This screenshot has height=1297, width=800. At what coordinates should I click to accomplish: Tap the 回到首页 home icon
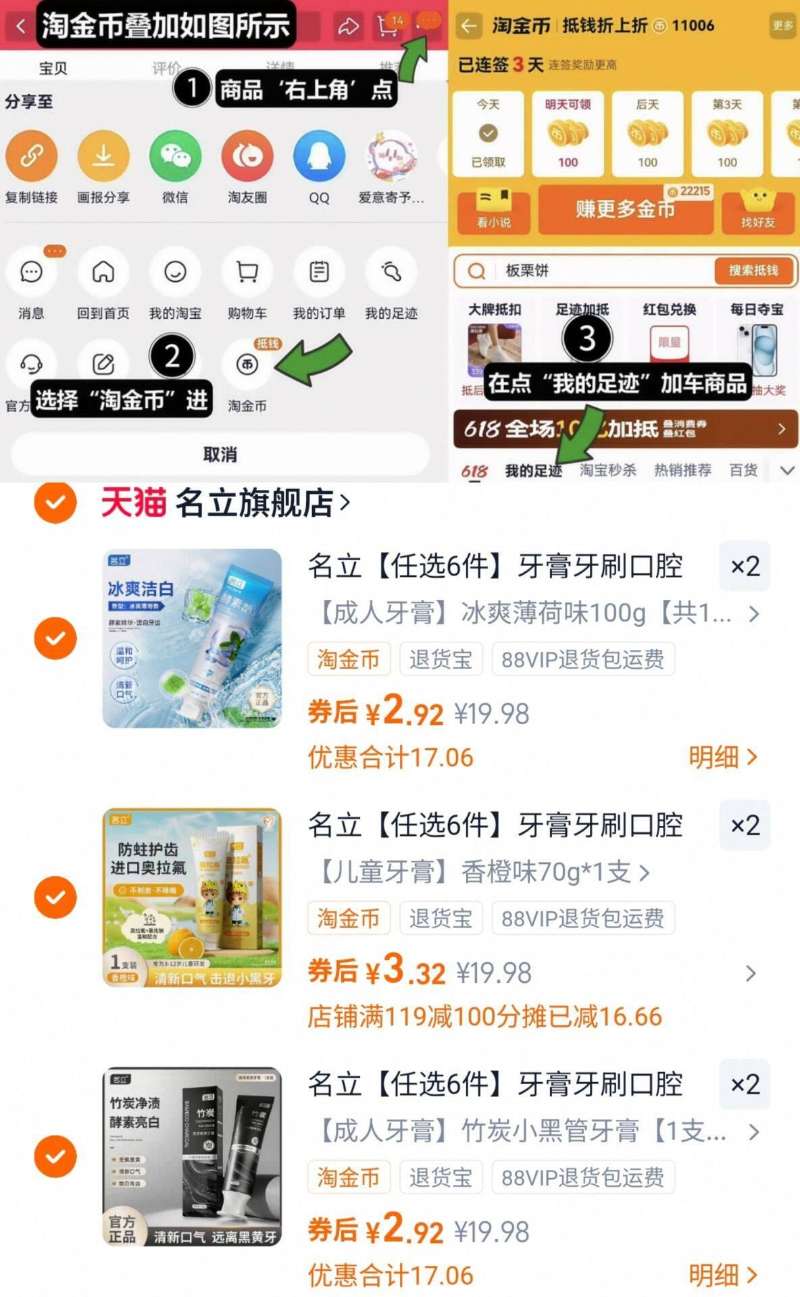(x=103, y=271)
